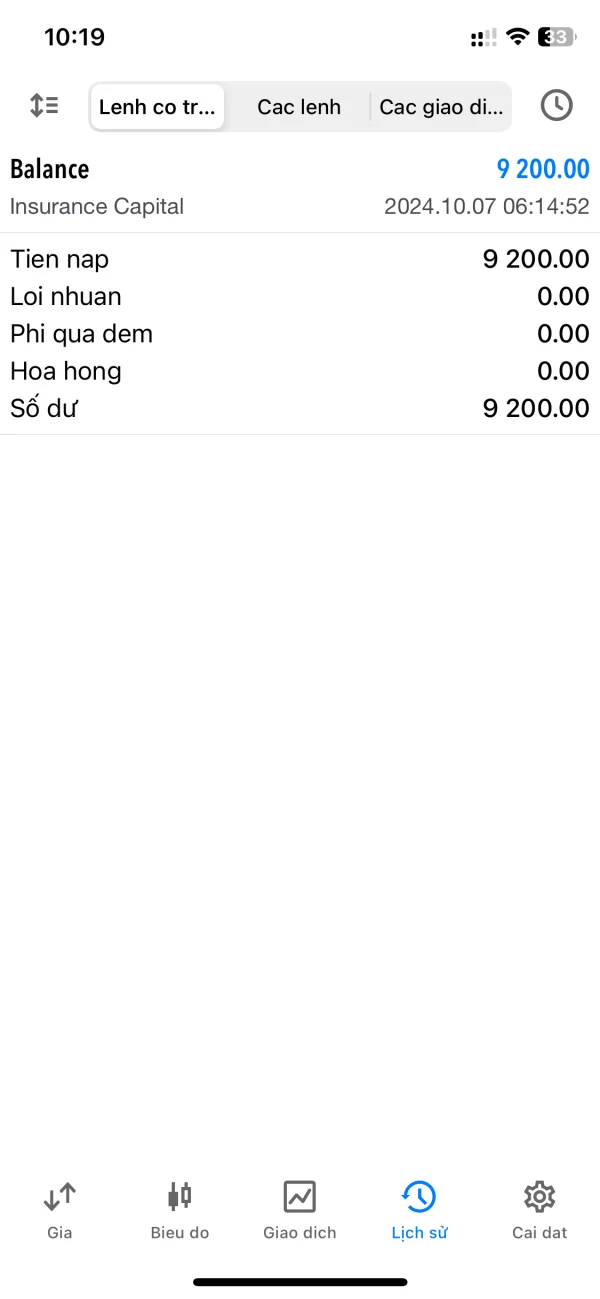Open the Balance Insurance Capital entry
Viewport: 600px width, 1299px height.
(300, 187)
